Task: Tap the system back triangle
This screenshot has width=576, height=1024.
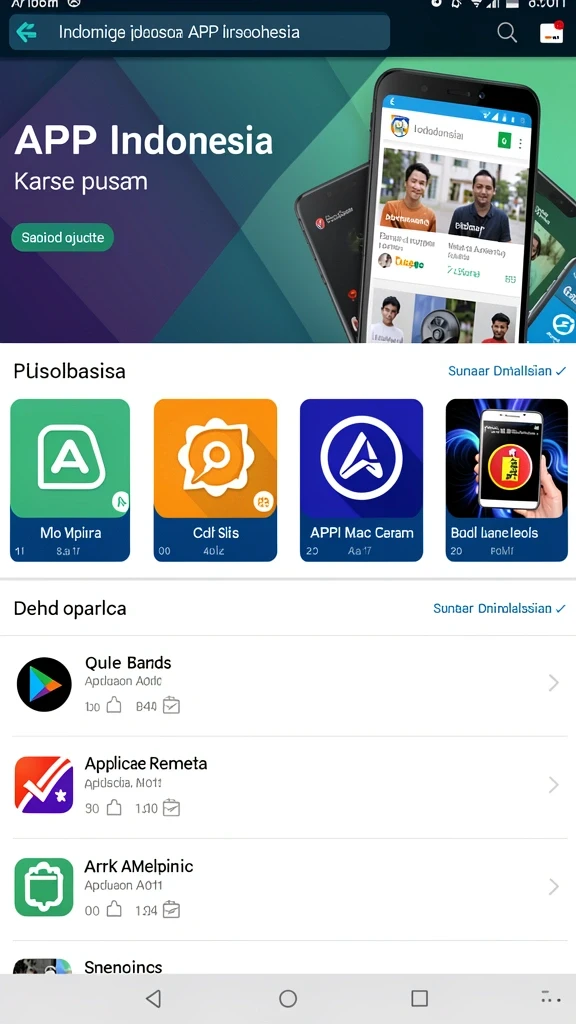Action: coord(153,999)
